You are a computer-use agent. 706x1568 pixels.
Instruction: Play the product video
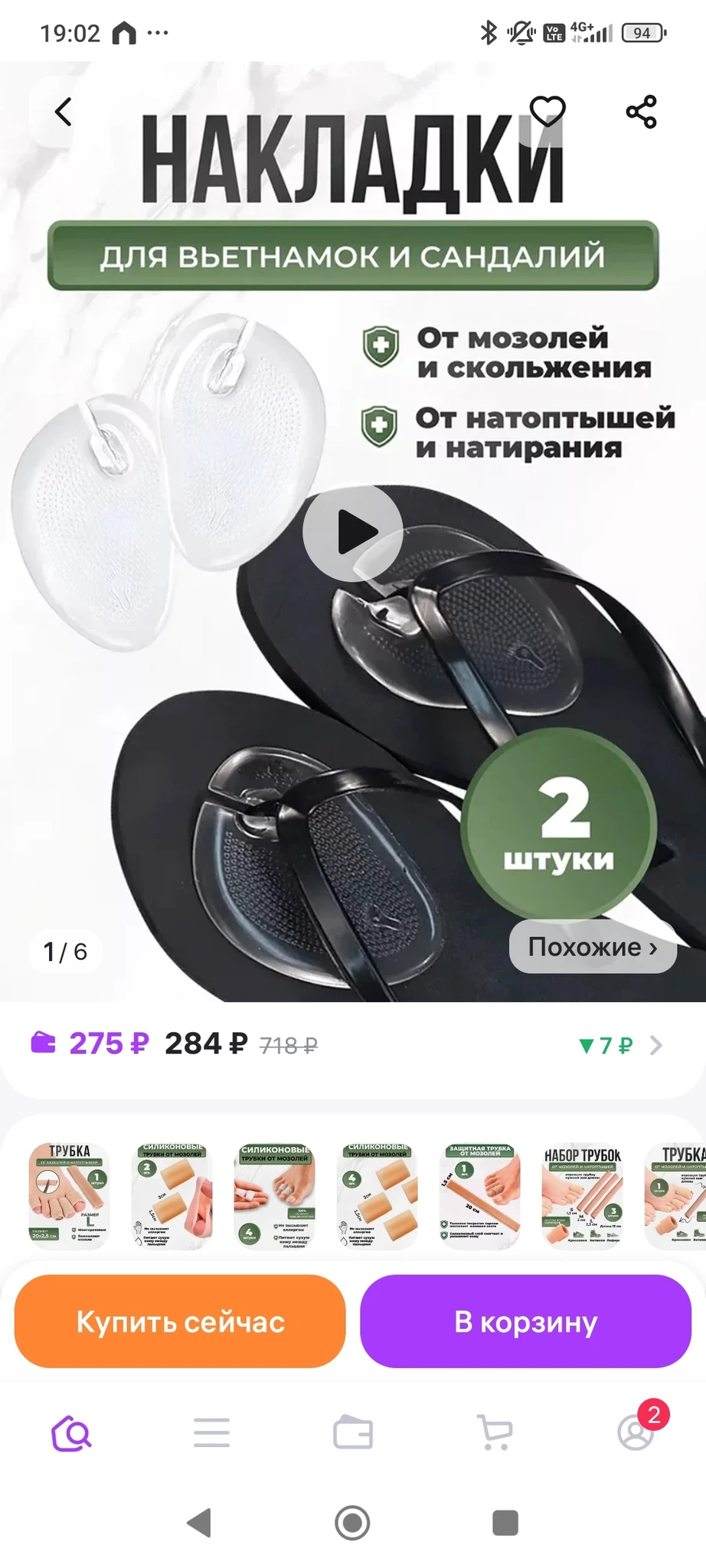coord(353,532)
